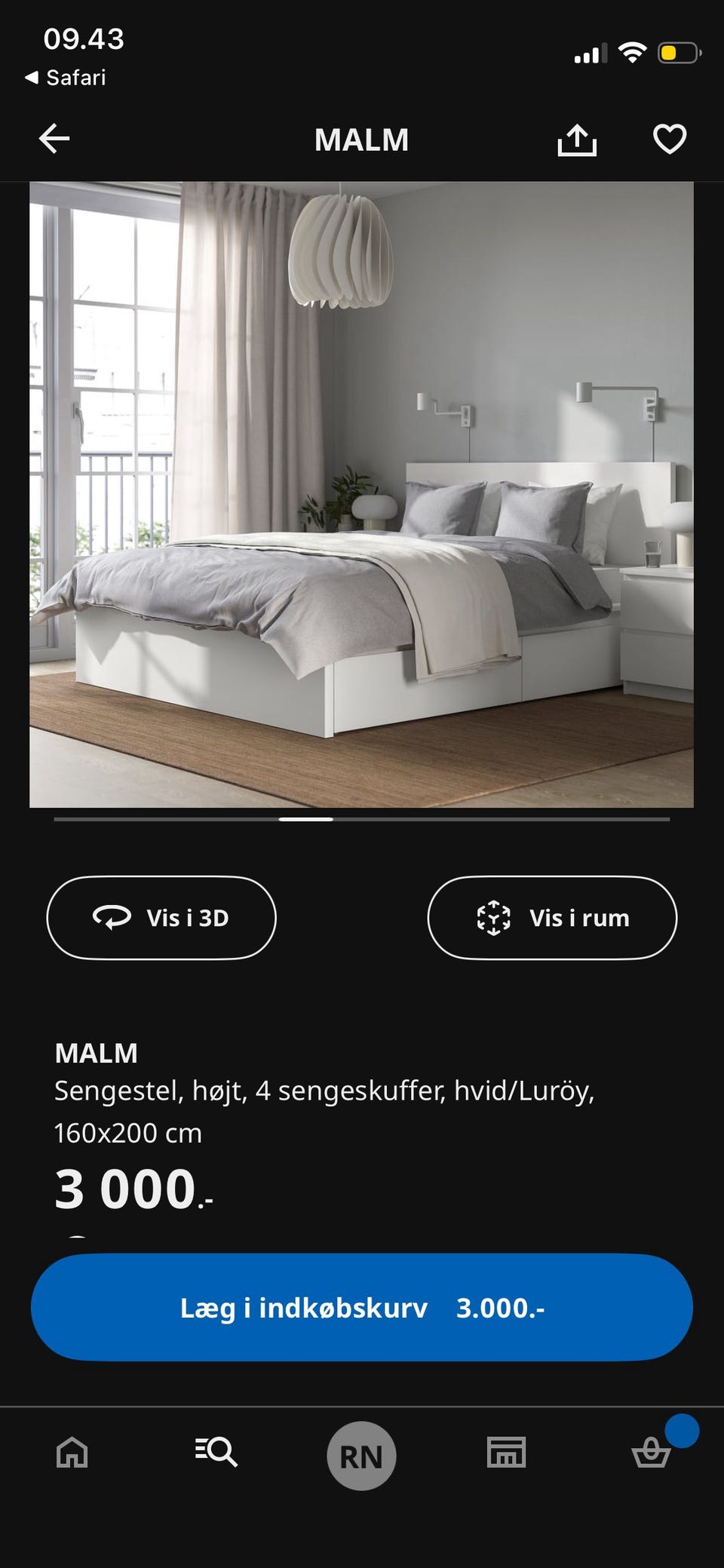Open Vis i rum augmented reality view

pos(551,918)
